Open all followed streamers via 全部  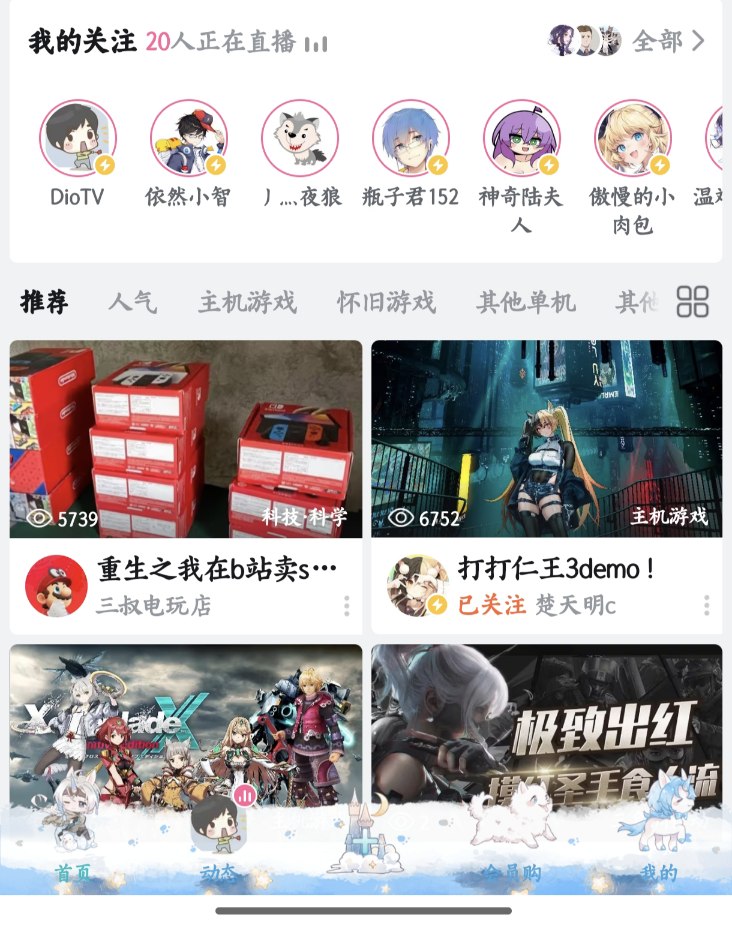click(668, 41)
